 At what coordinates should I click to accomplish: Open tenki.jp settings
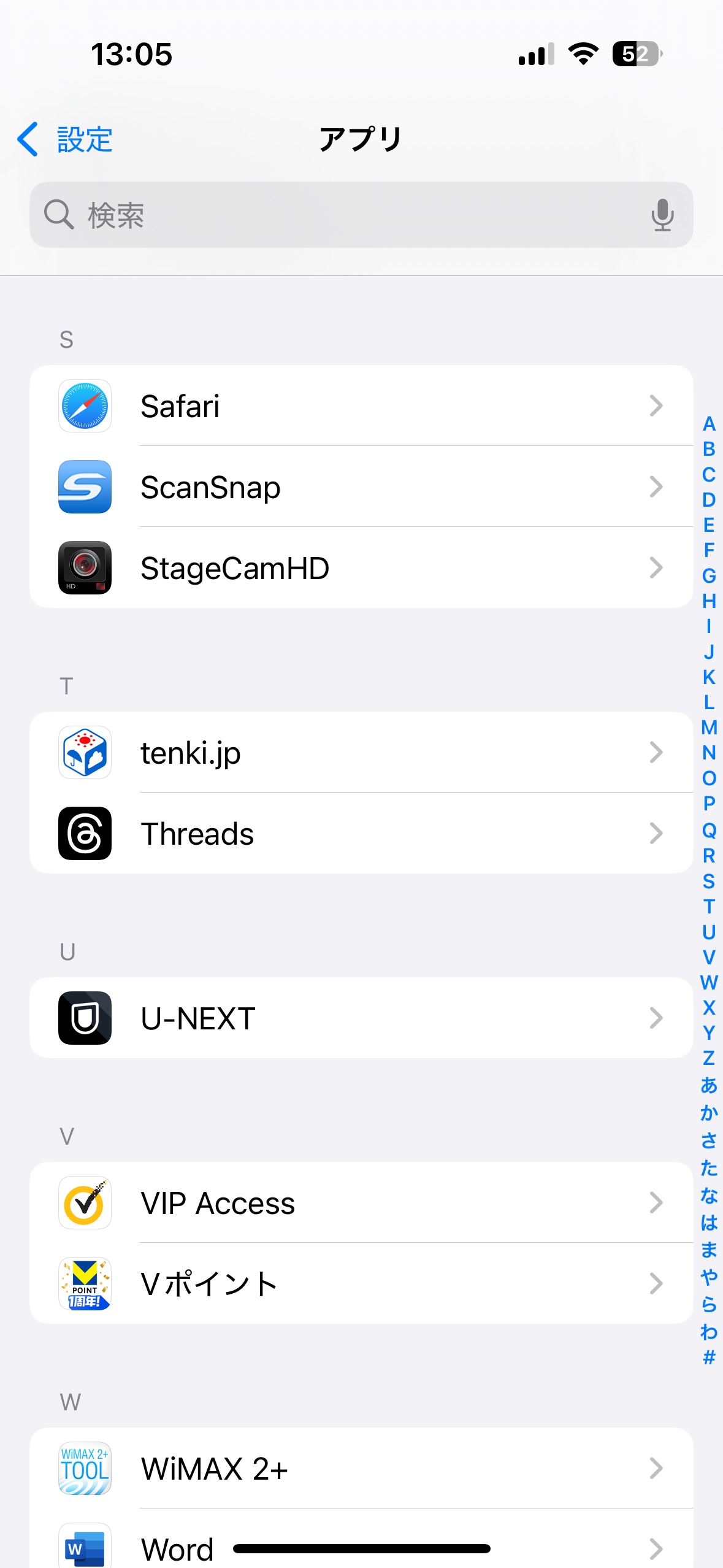point(361,752)
